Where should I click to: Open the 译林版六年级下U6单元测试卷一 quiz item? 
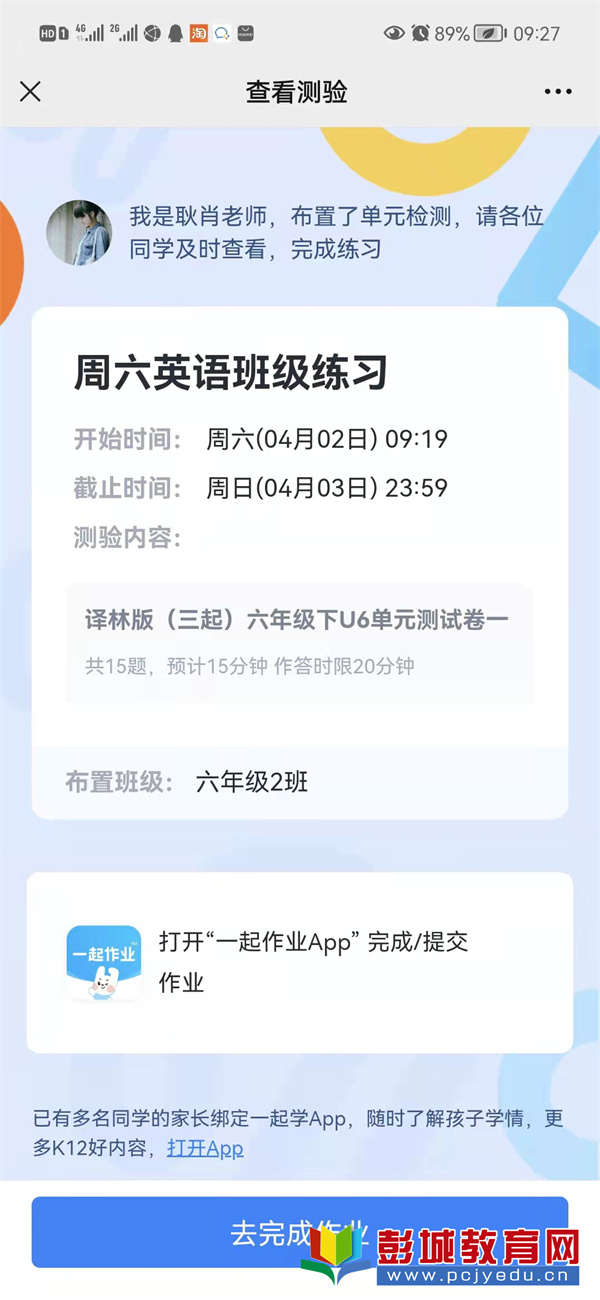click(x=300, y=642)
